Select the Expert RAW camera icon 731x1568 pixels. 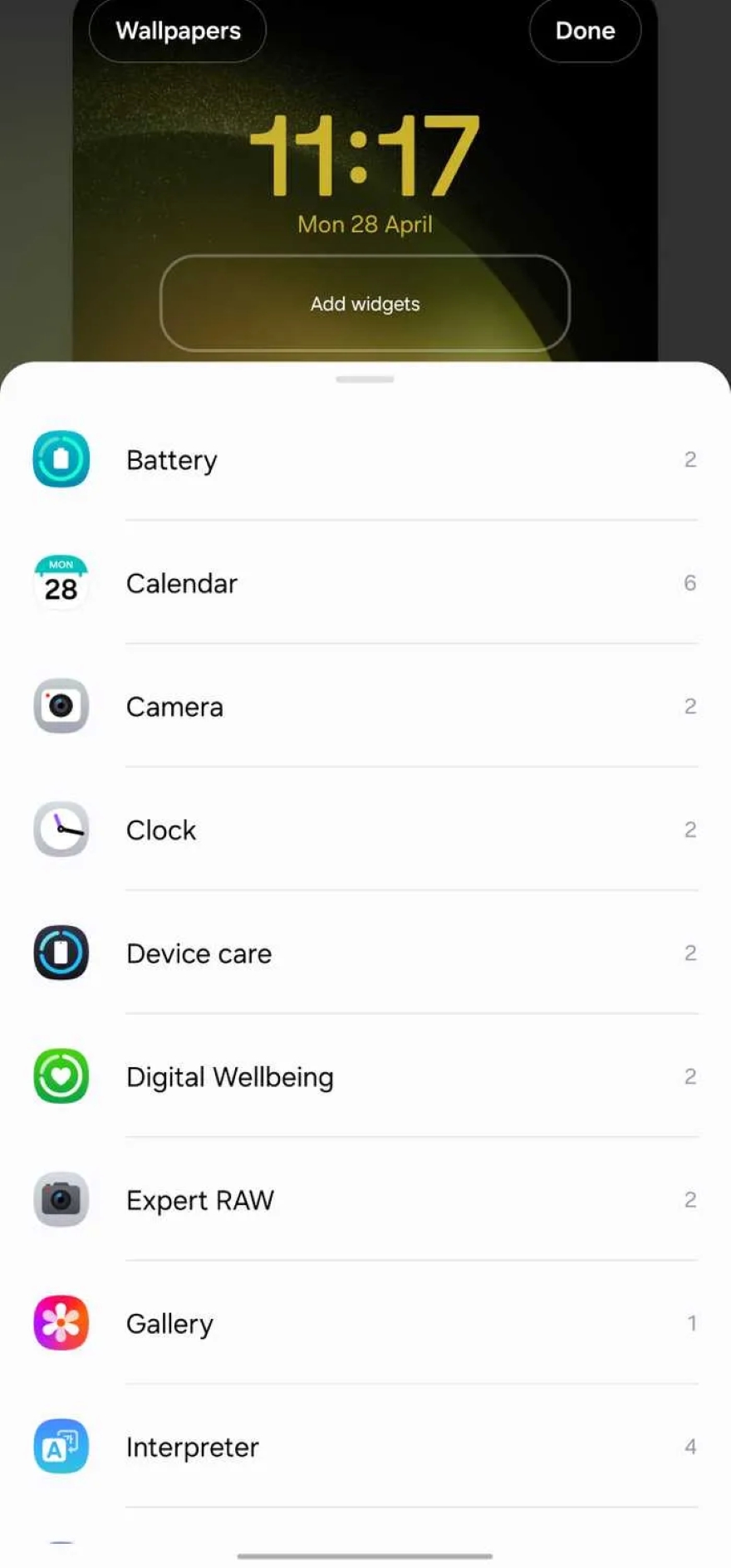point(60,1200)
